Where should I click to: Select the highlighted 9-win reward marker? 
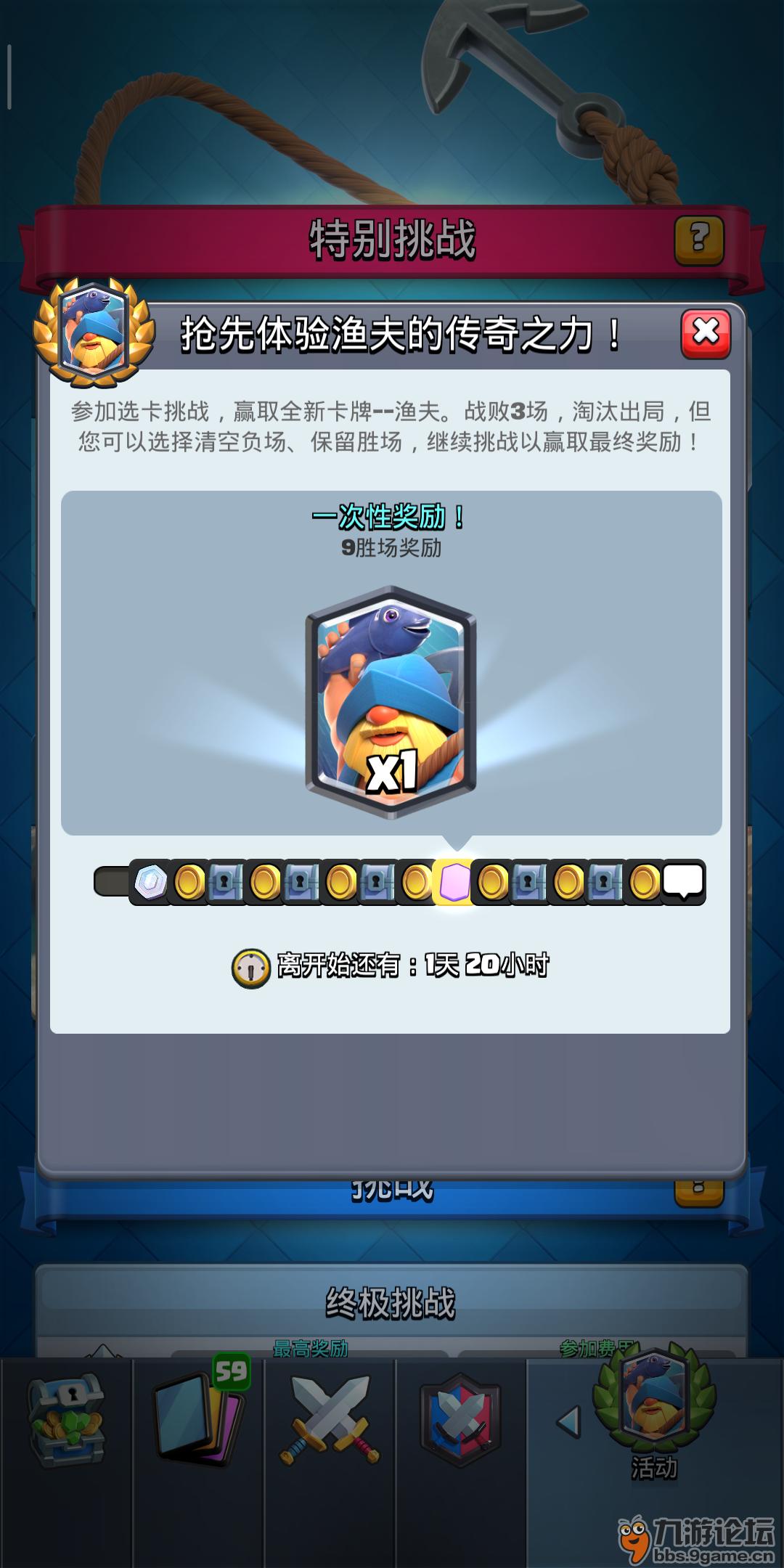pos(454,882)
